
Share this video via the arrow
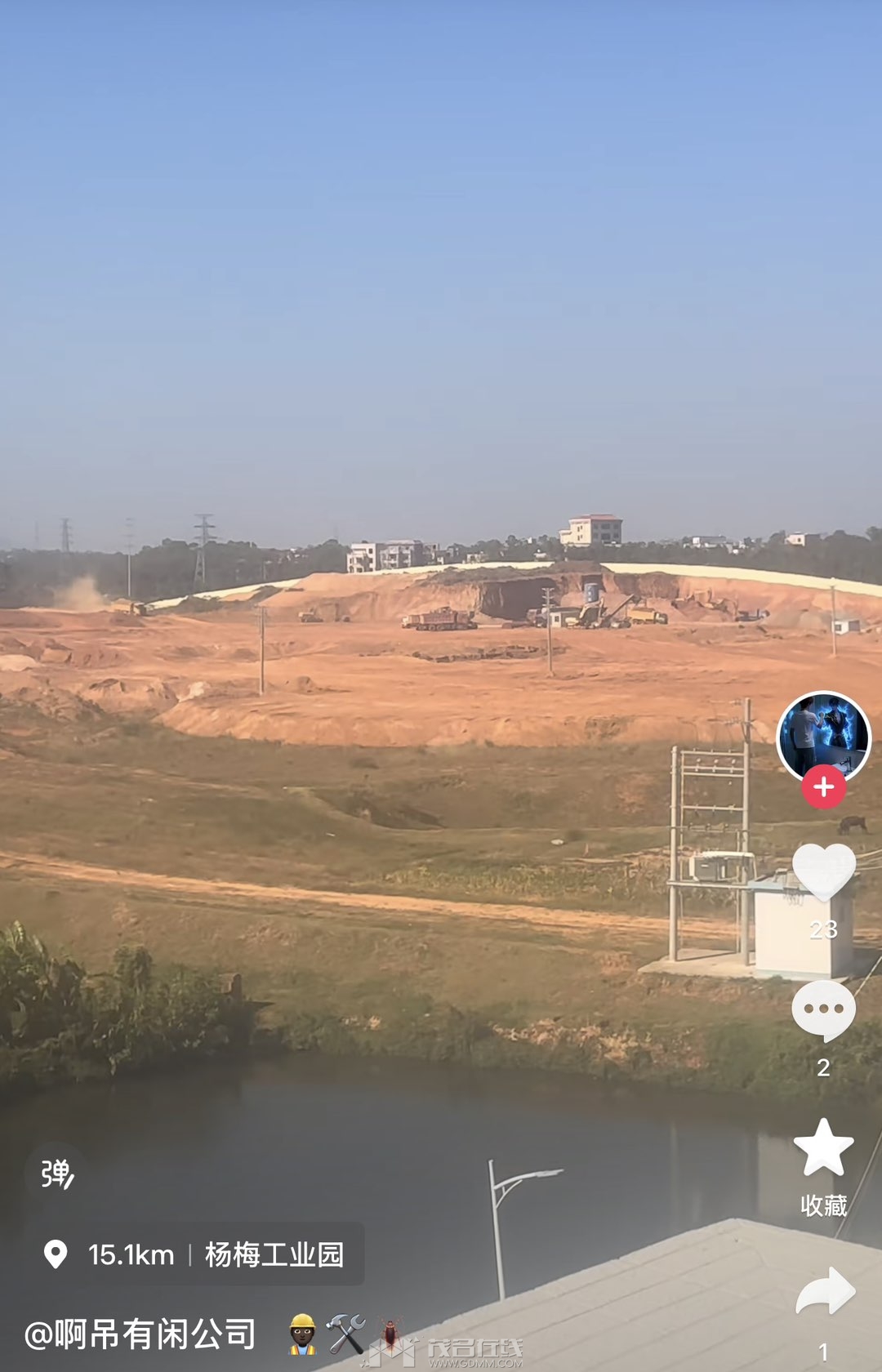click(x=825, y=1291)
